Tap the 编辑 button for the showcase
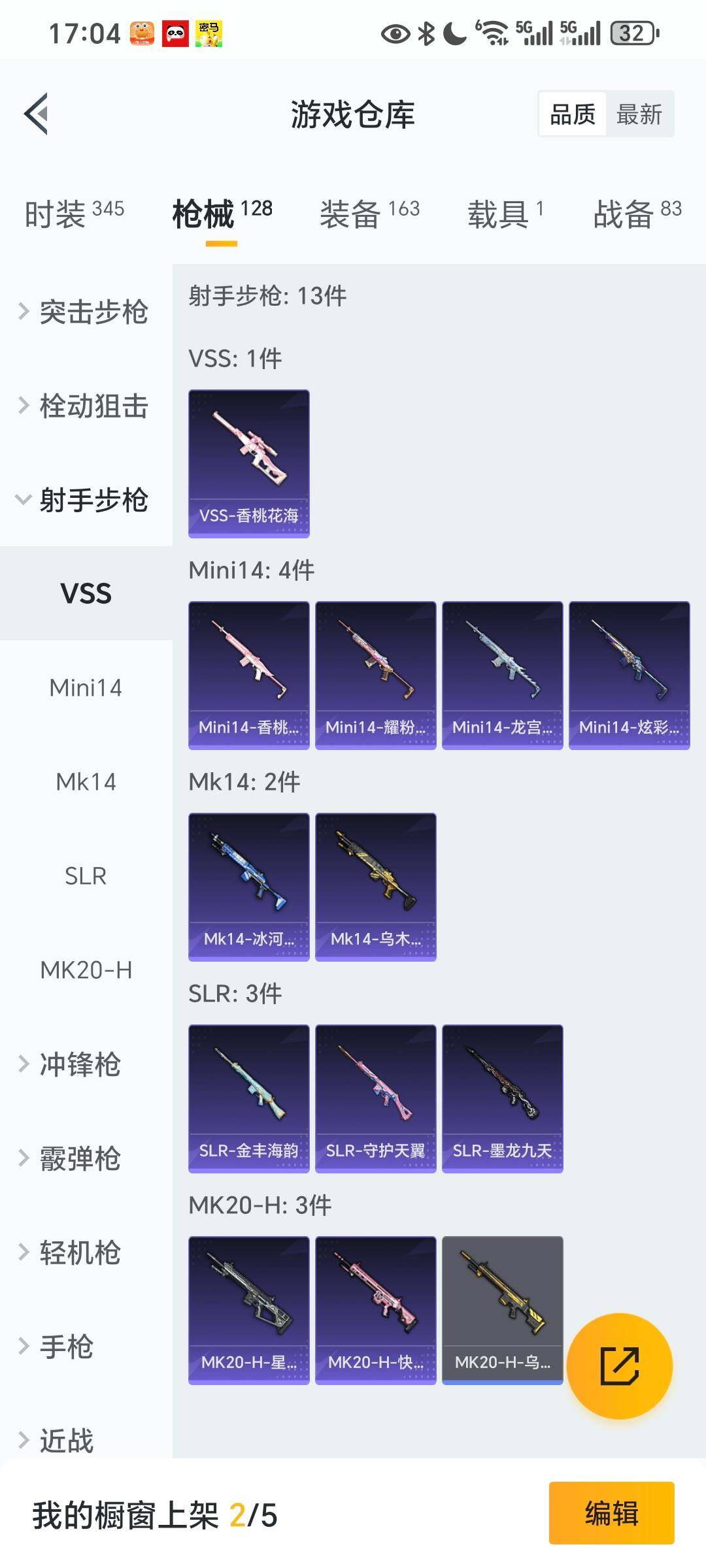706x1568 pixels. click(611, 1513)
